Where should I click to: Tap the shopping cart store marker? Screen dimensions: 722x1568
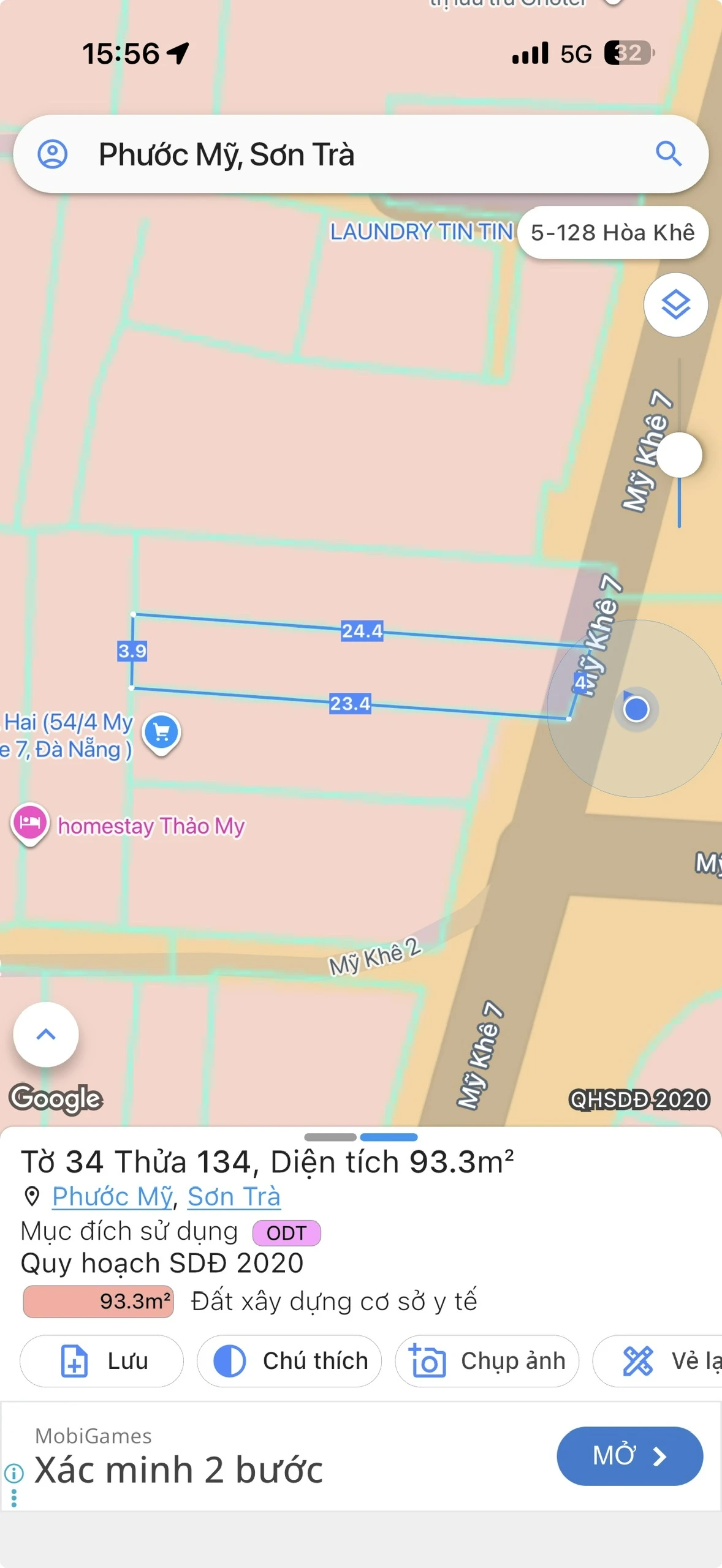(162, 732)
